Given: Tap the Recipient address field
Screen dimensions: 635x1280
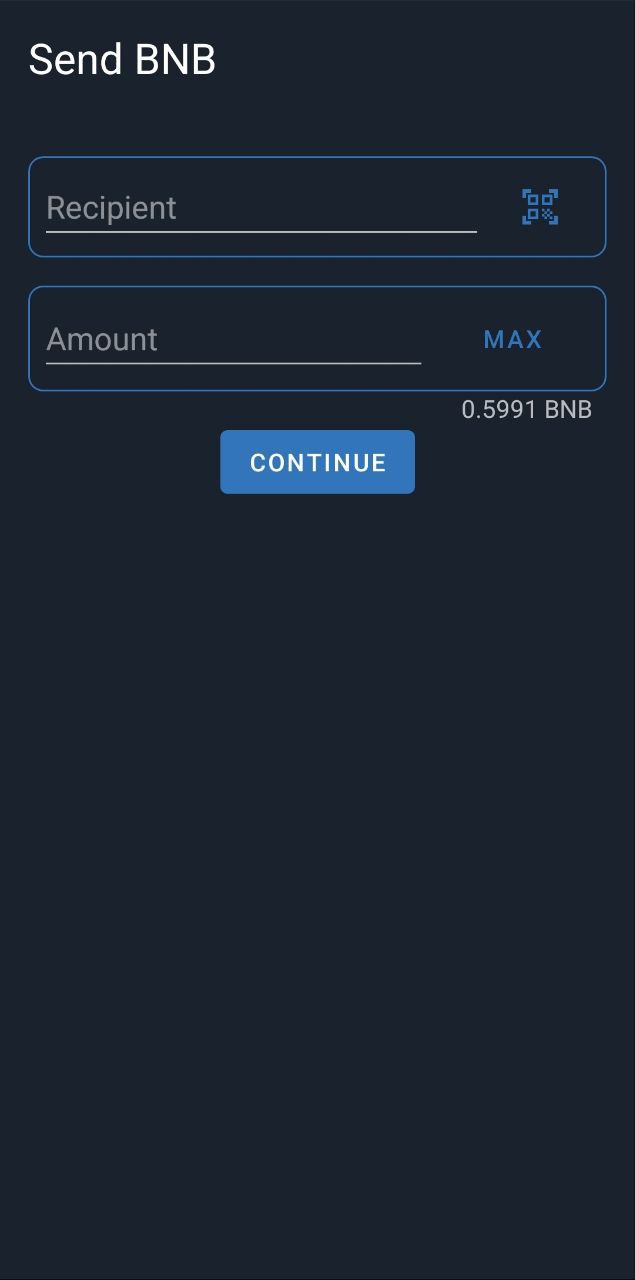Looking at the screenshot, I should [260, 208].
